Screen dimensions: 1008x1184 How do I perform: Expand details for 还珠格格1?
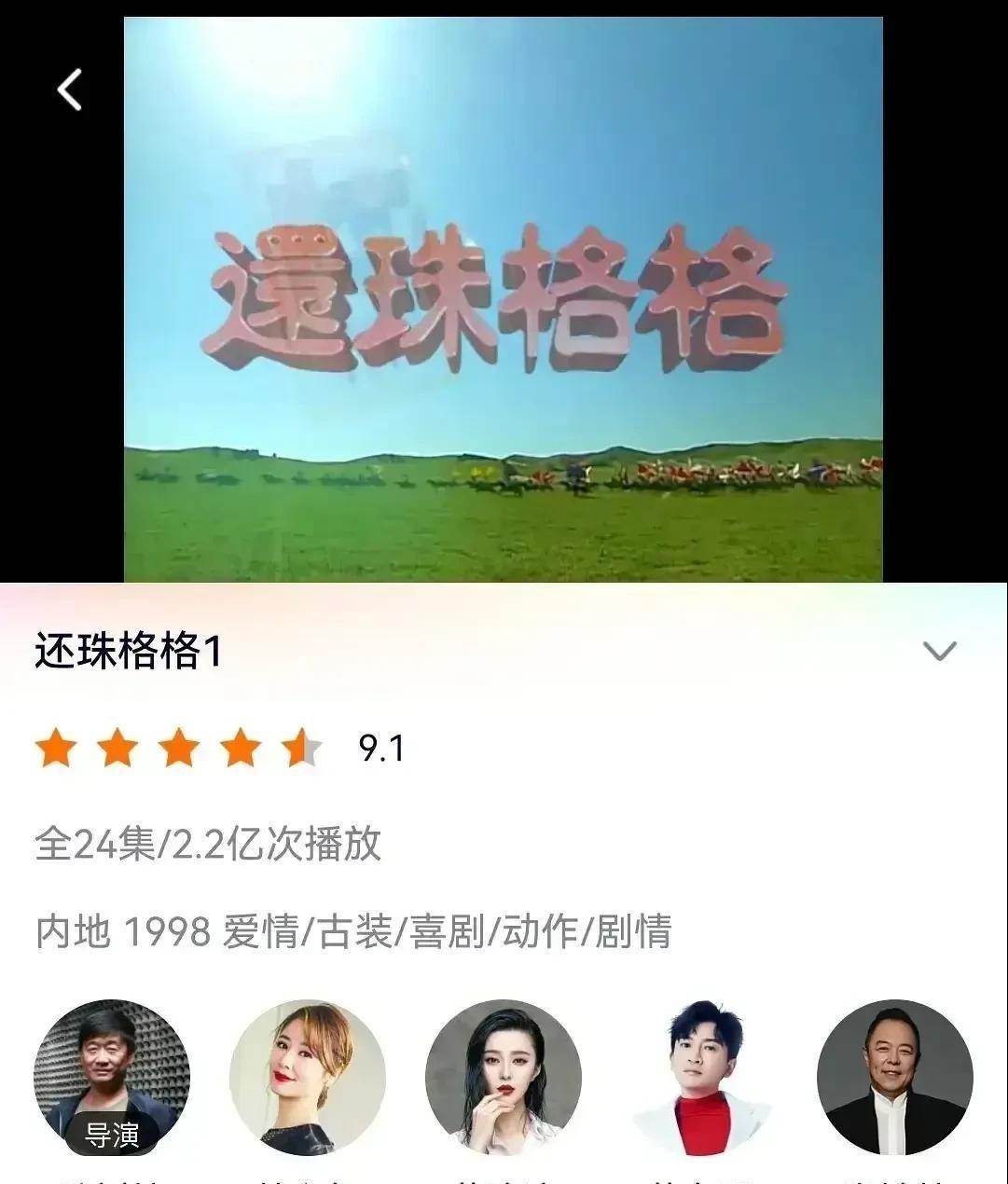coord(939,650)
